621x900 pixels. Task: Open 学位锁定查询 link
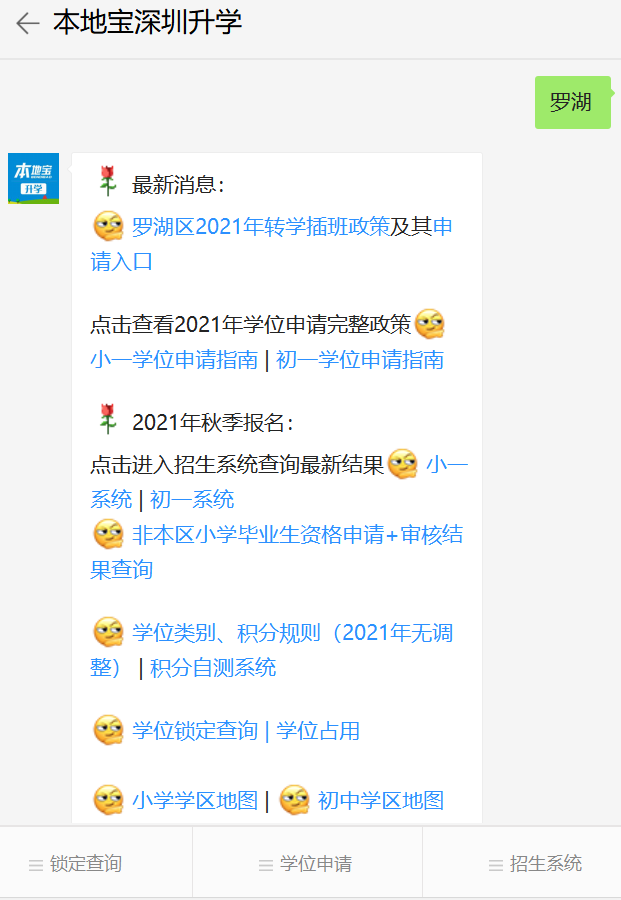(x=195, y=731)
